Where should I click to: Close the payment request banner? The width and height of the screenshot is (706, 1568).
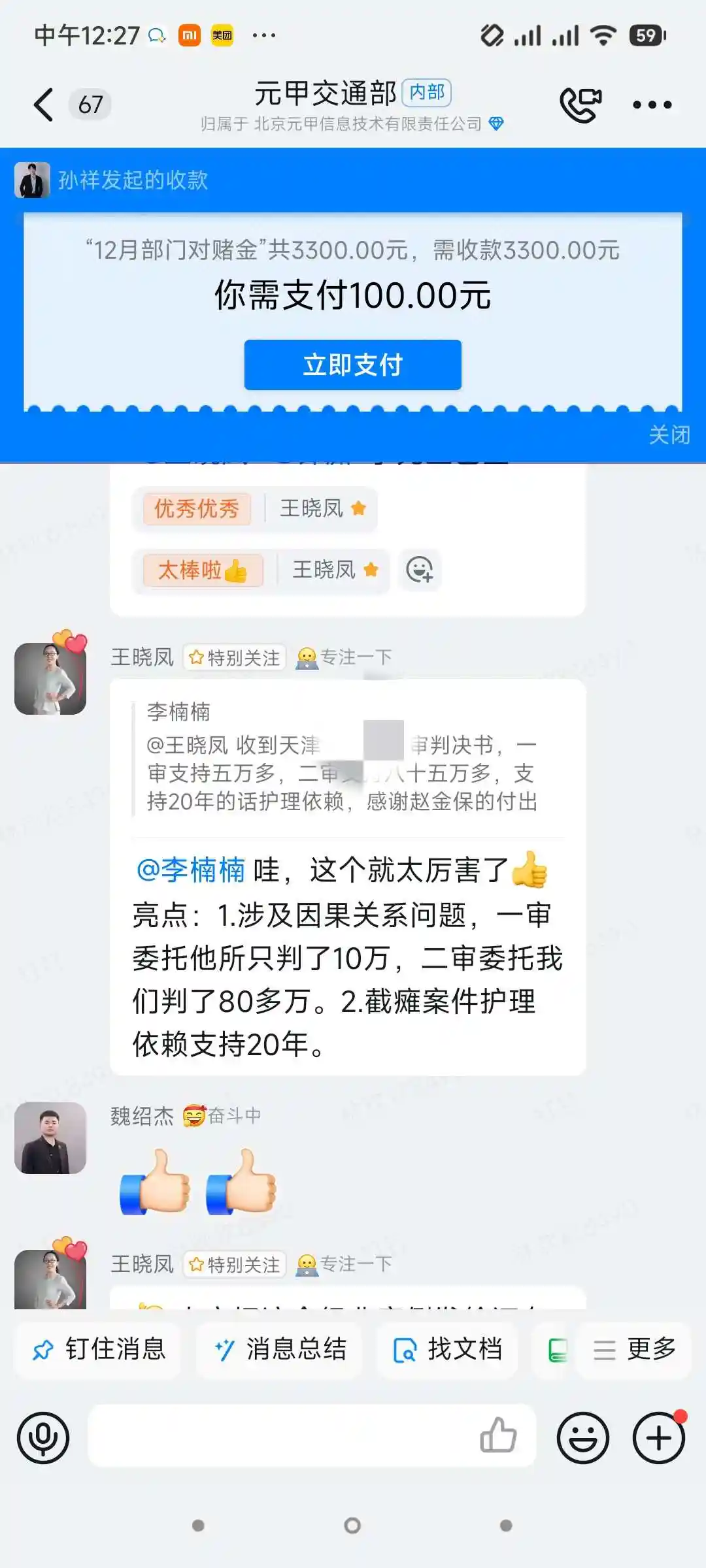(669, 434)
